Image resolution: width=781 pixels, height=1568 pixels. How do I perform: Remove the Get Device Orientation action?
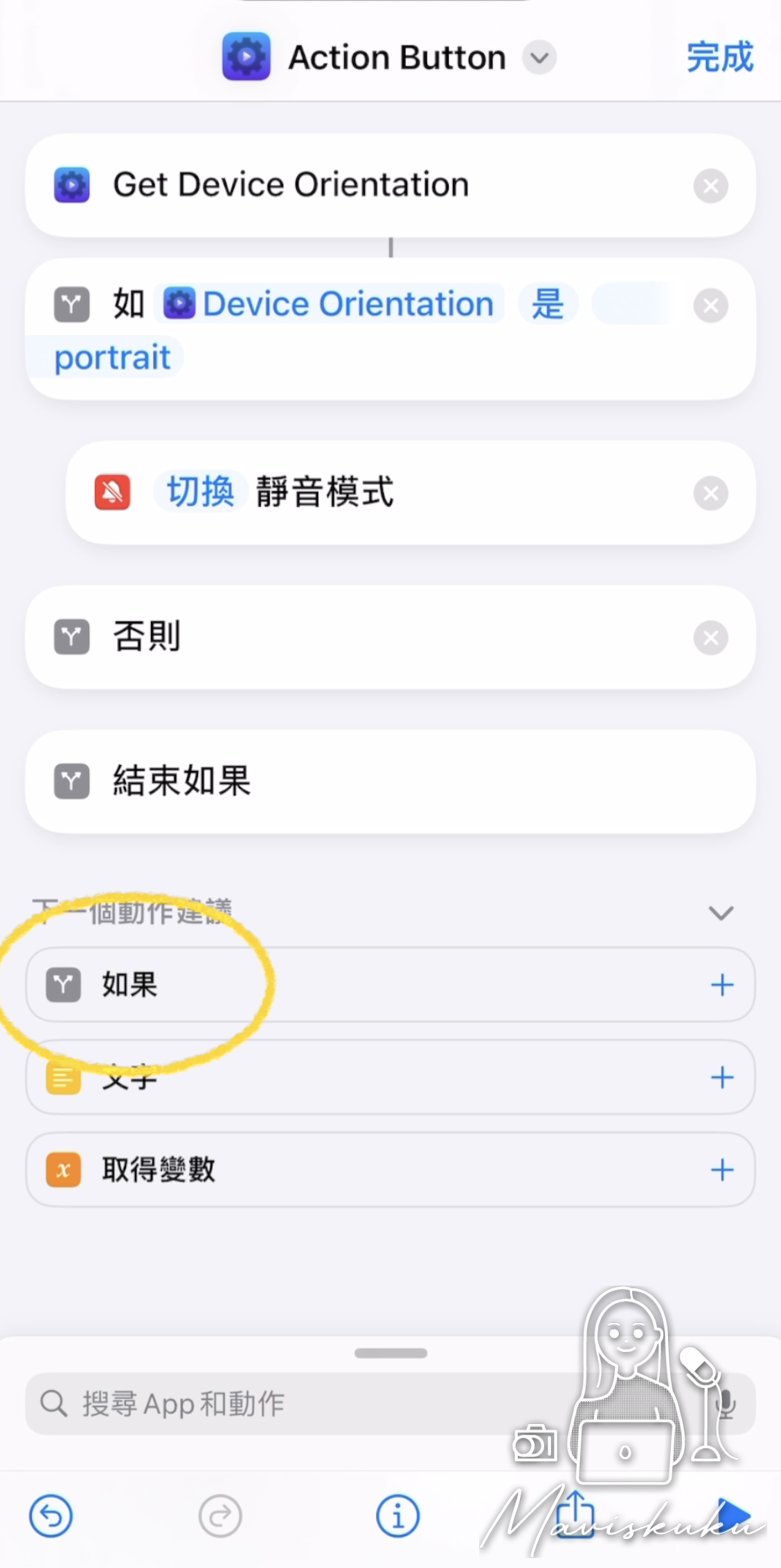(x=710, y=186)
